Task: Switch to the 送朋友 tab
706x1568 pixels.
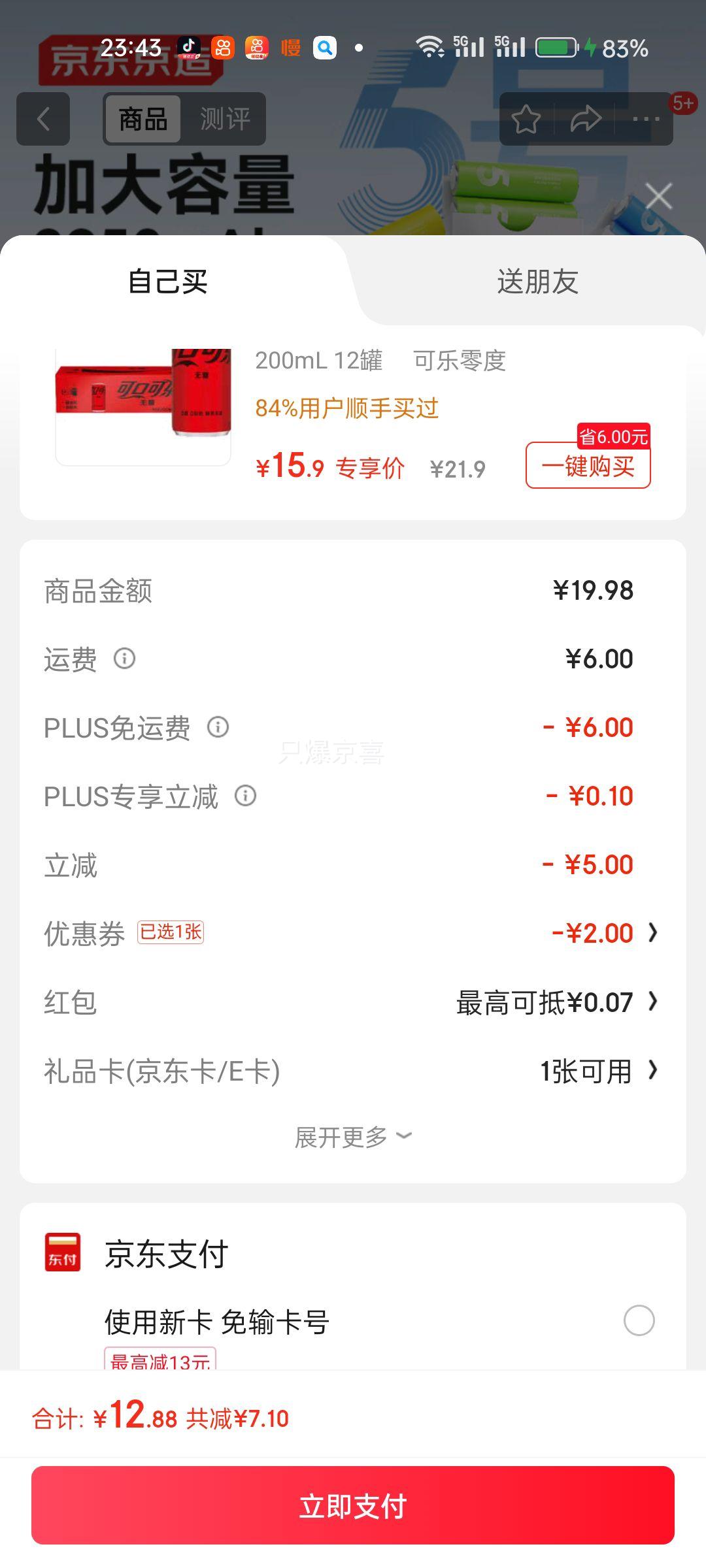Action: point(537,282)
